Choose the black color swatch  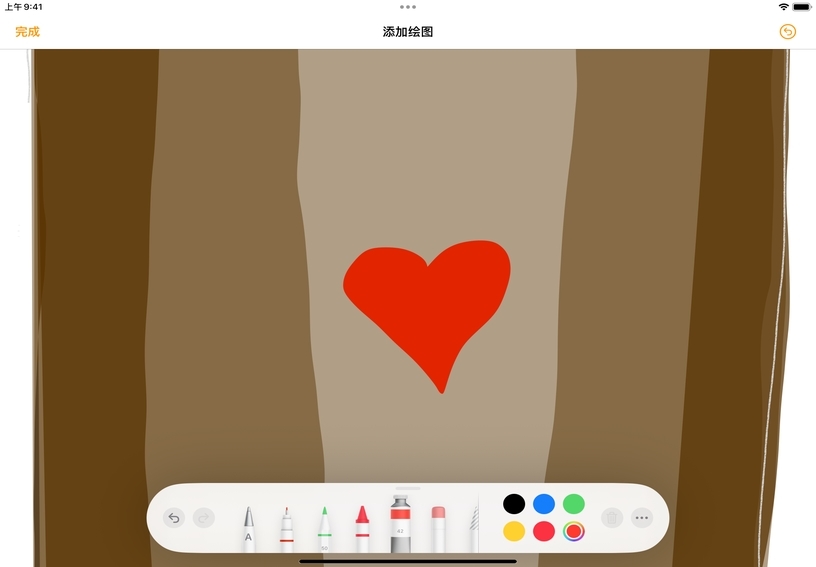tap(514, 504)
